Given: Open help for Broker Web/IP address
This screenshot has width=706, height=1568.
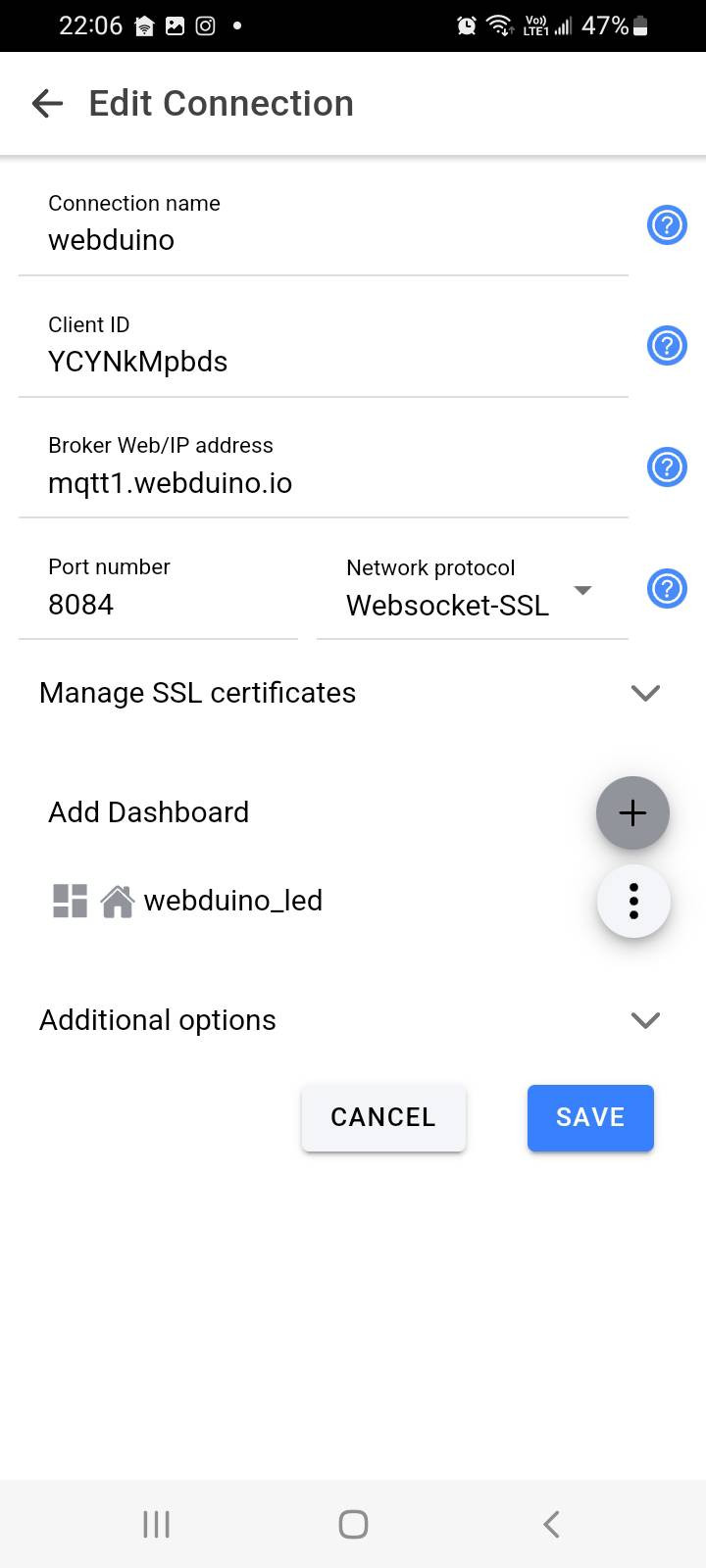Looking at the screenshot, I should (x=667, y=467).
